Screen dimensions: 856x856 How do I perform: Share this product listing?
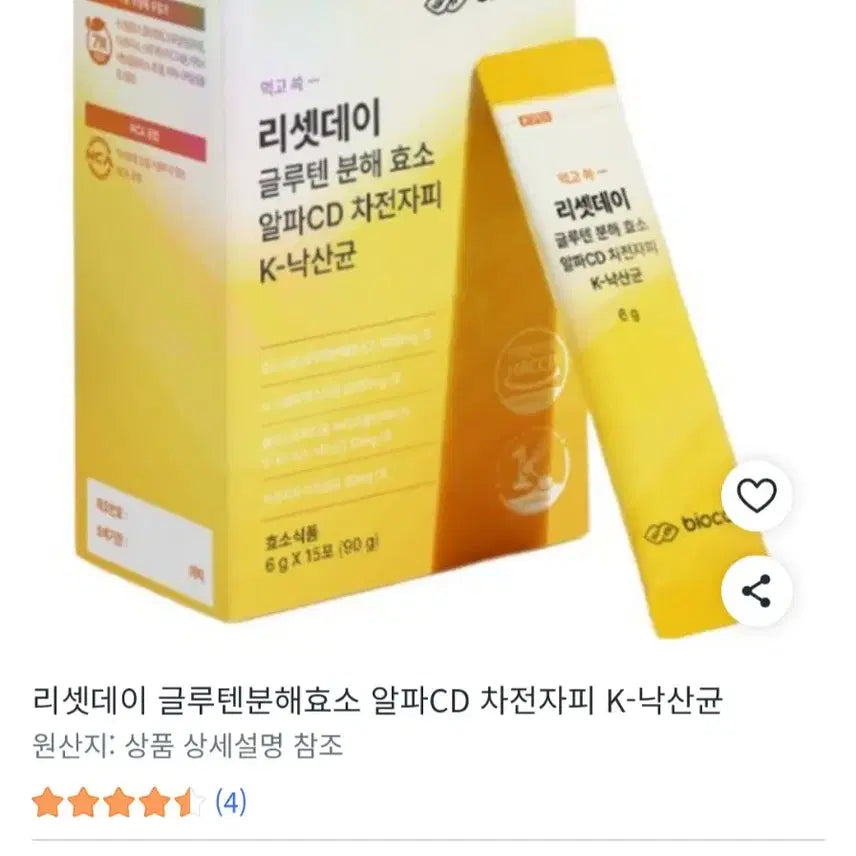[x=757, y=592]
